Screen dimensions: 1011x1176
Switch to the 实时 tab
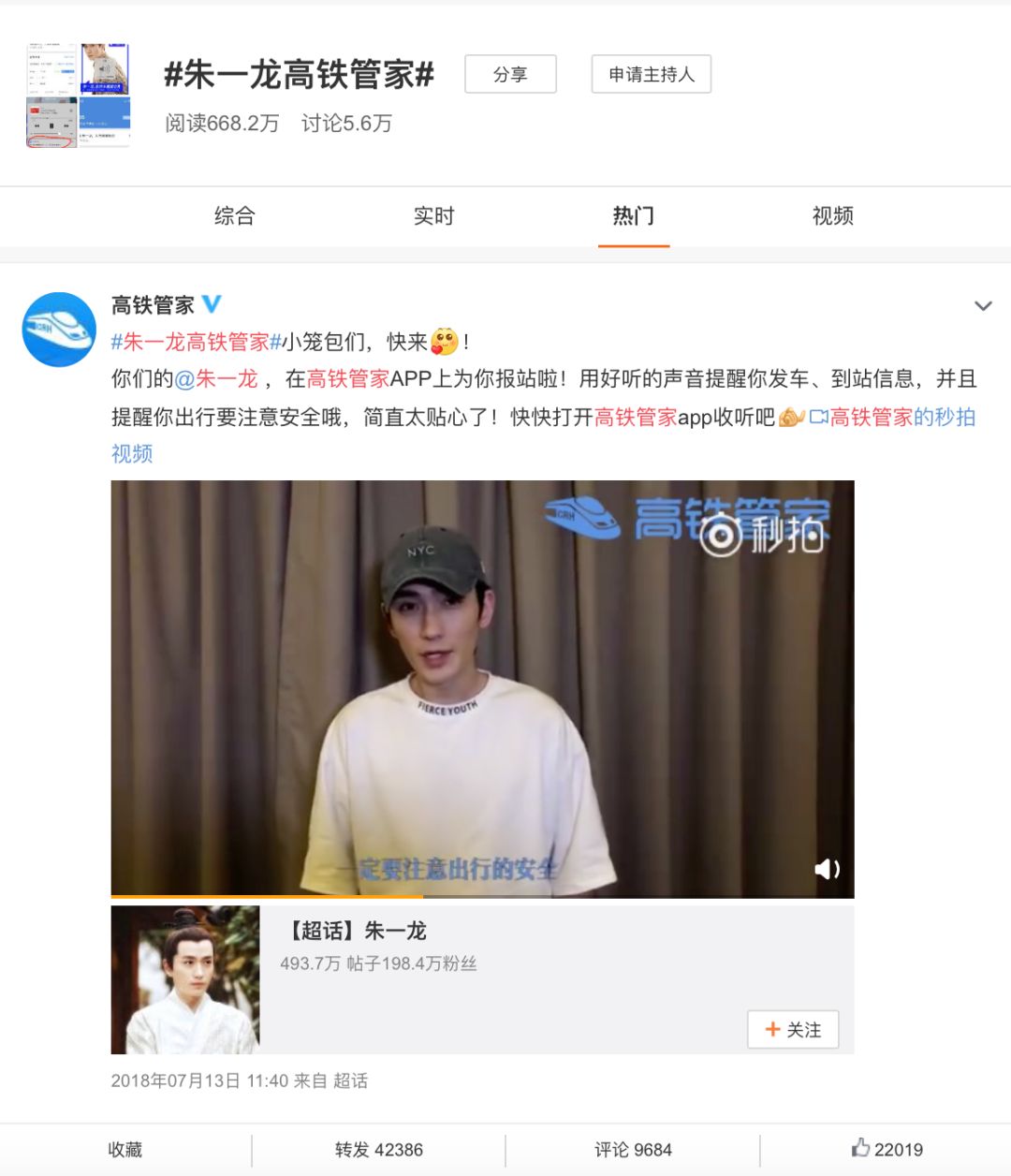[x=433, y=216]
